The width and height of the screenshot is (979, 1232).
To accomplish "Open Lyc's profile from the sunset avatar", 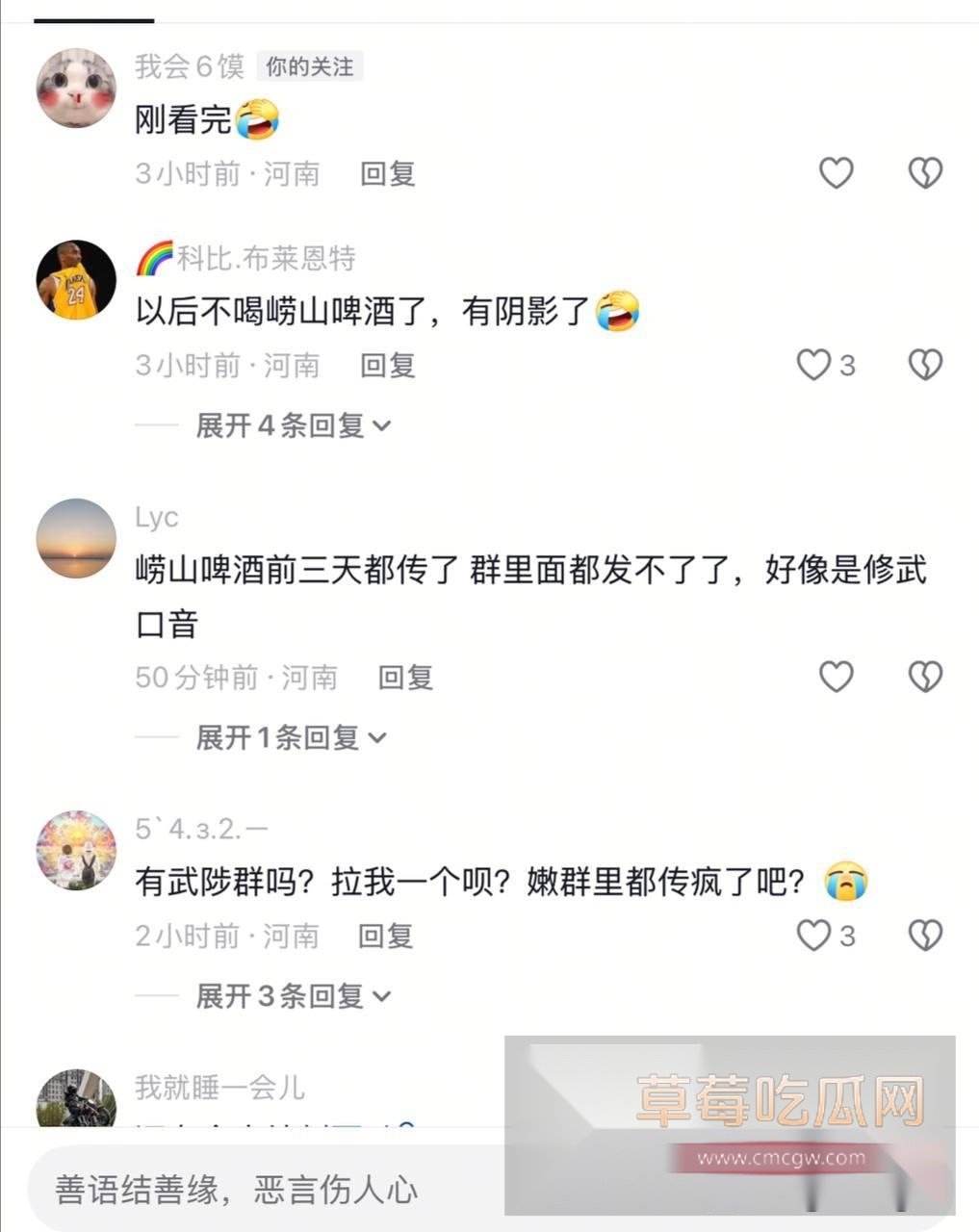I will pyautogui.click(x=76, y=538).
